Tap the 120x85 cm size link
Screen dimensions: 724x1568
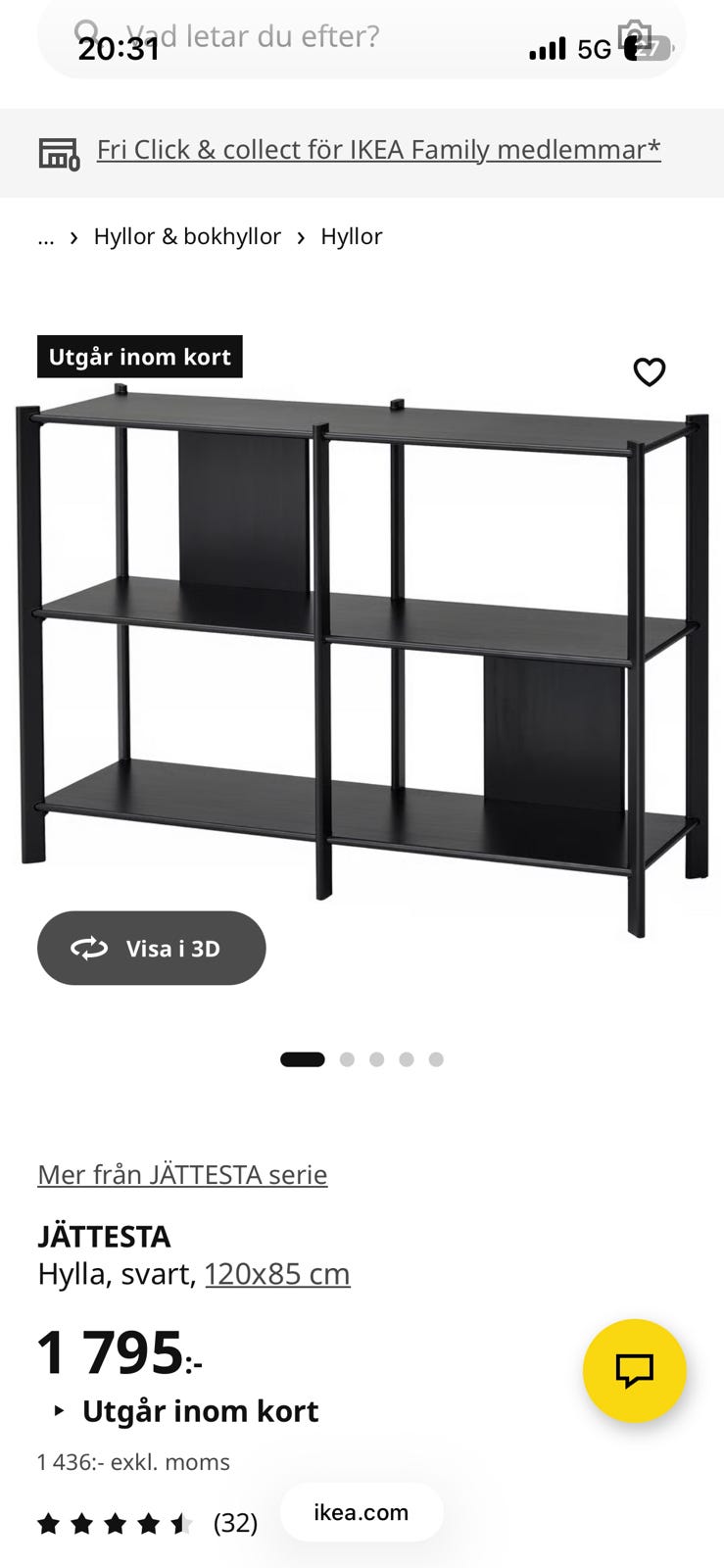[277, 1274]
